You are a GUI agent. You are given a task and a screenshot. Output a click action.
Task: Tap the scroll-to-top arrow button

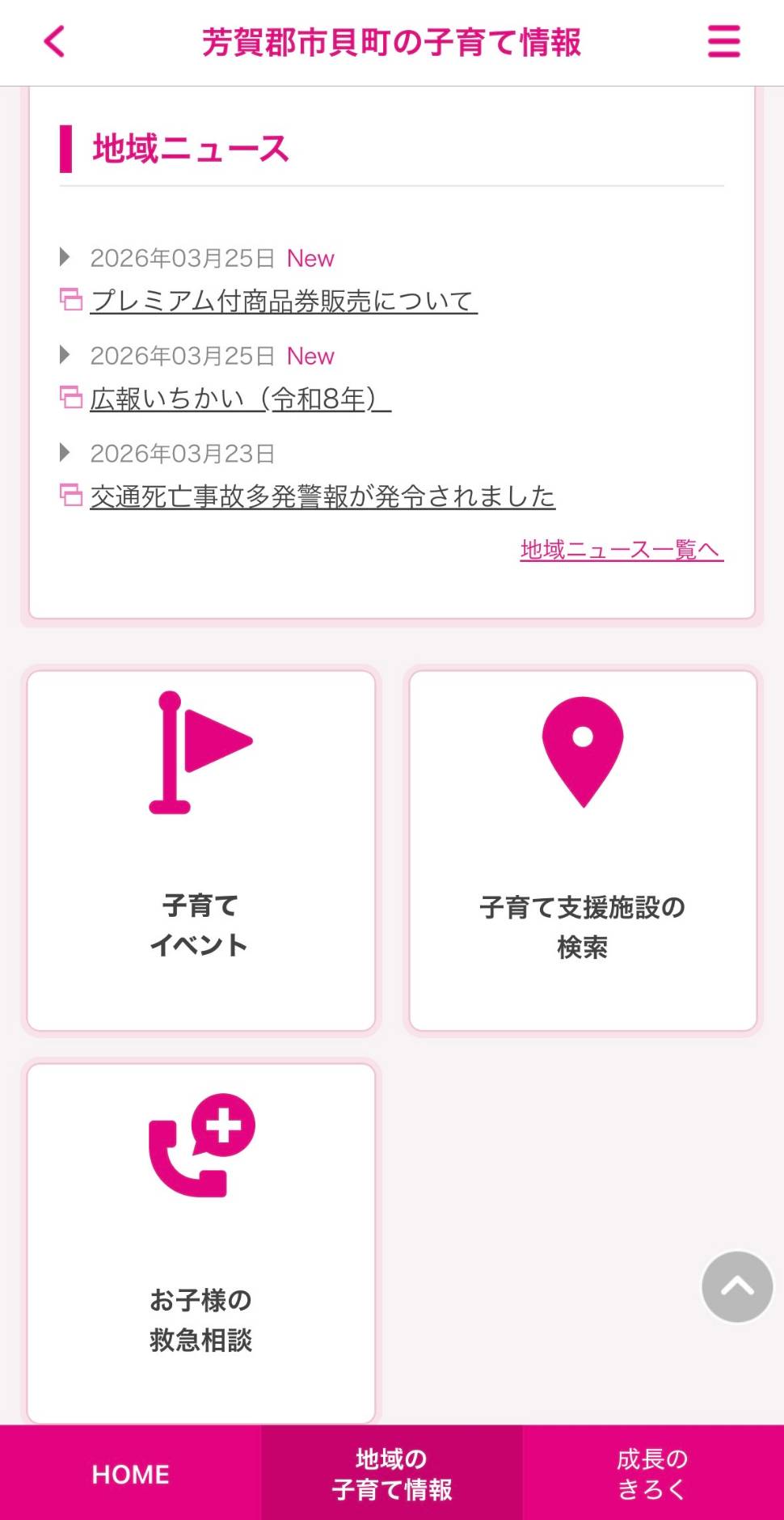point(735,1288)
